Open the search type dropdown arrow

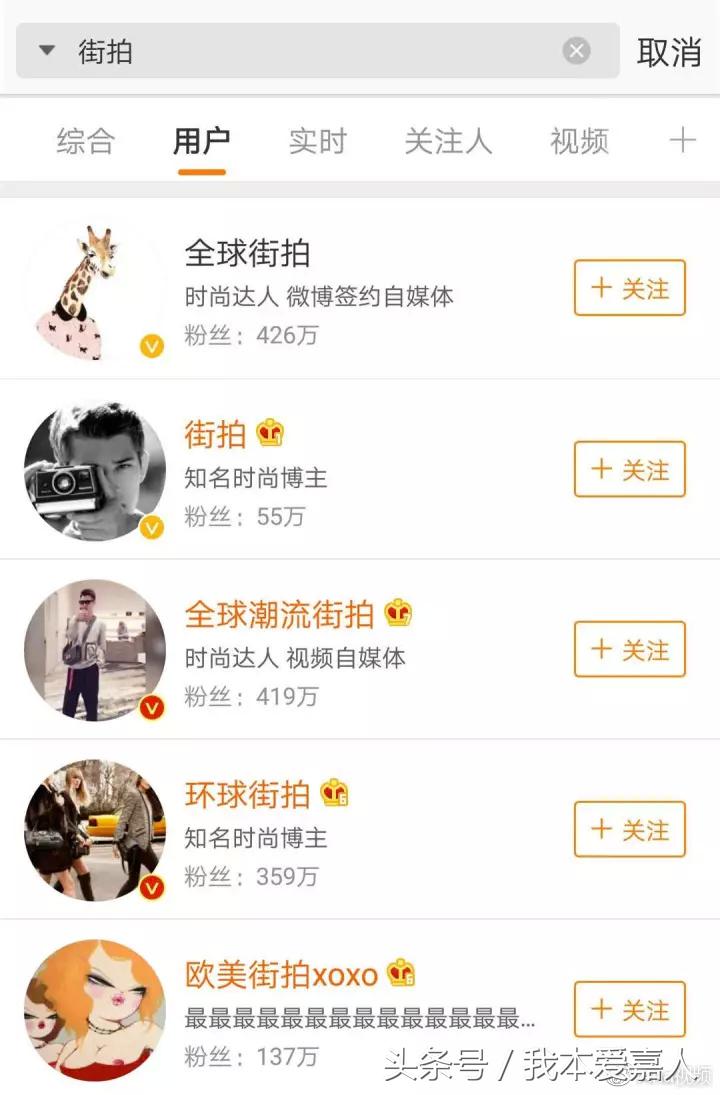[x=47, y=50]
